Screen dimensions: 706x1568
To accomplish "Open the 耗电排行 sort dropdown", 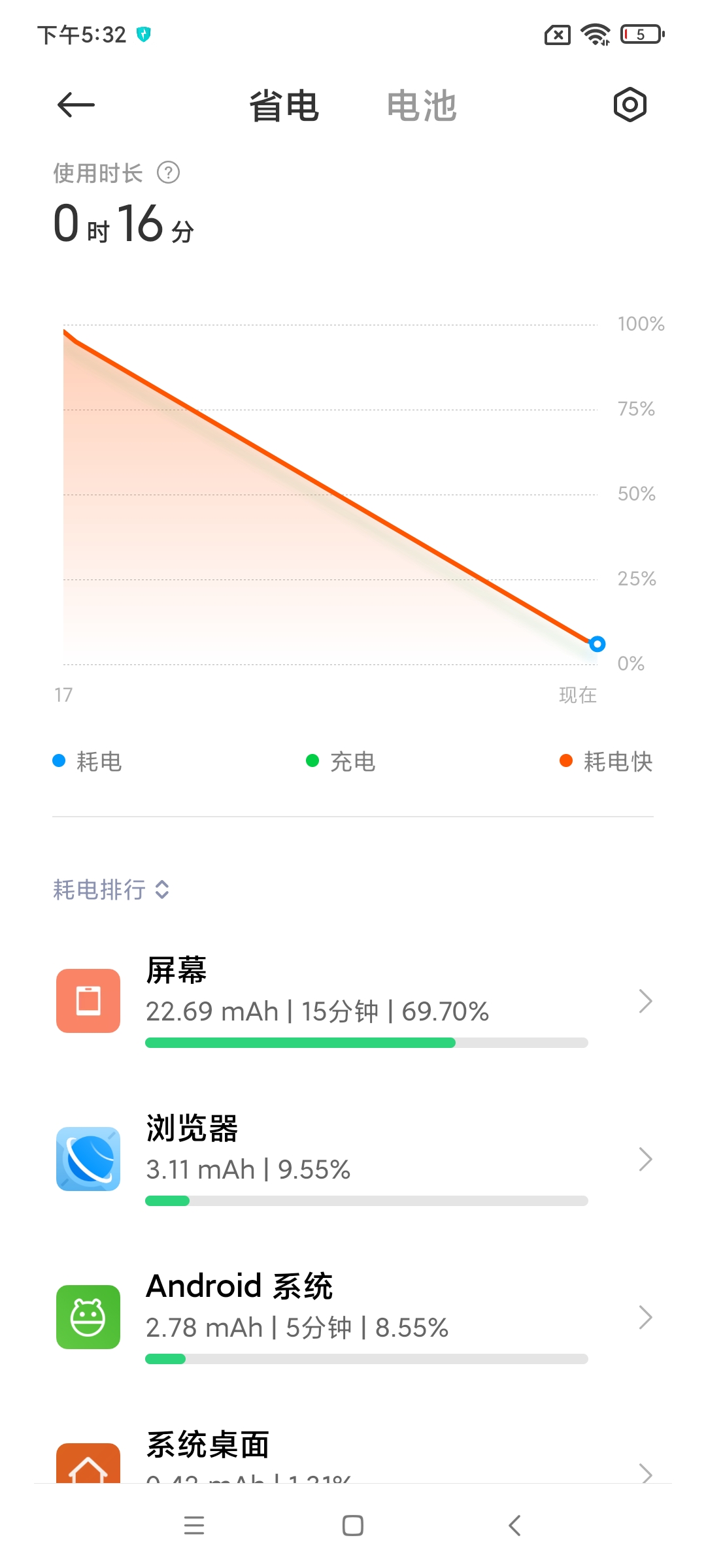I will click(111, 889).
